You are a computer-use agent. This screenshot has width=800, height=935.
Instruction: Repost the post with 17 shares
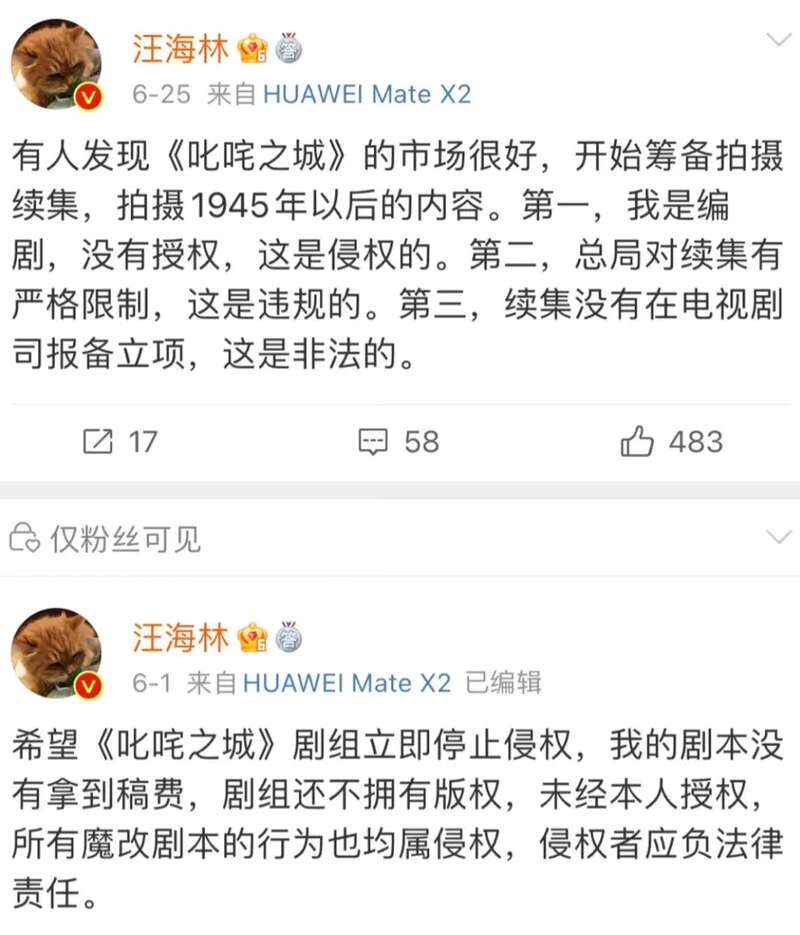coord(119,441)
